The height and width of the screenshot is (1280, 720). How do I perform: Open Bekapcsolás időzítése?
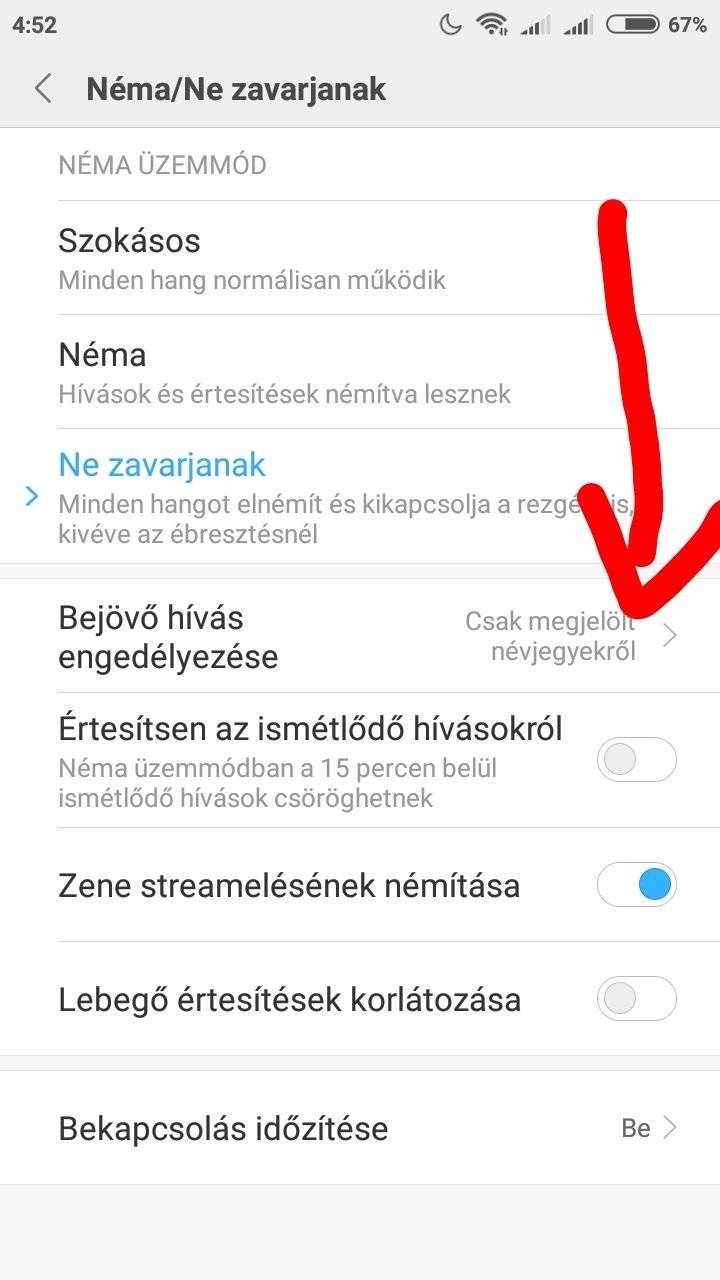coord(360,1128)
